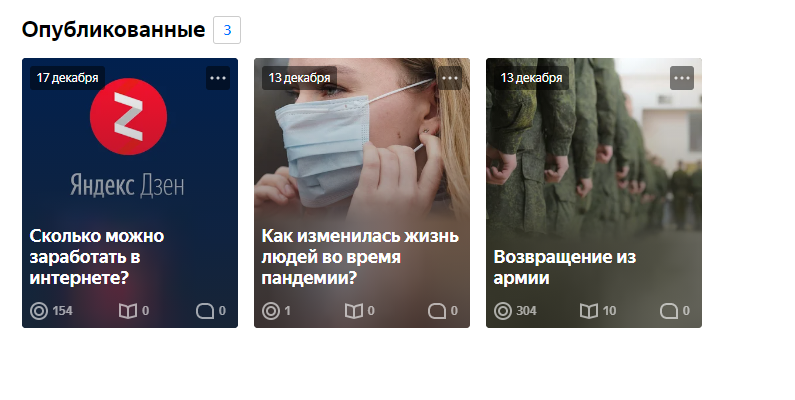Open the Возвращение из армии article
Viewport: 795px width, 400px height.
tap(564, 267)
